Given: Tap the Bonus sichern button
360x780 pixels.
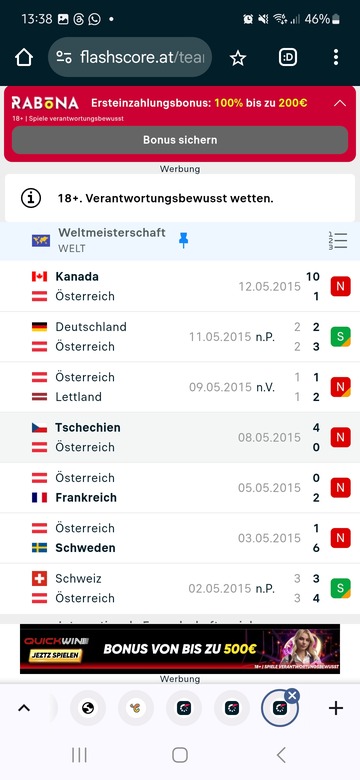Looking at the screenshot, I should click(x=180, y=140).
